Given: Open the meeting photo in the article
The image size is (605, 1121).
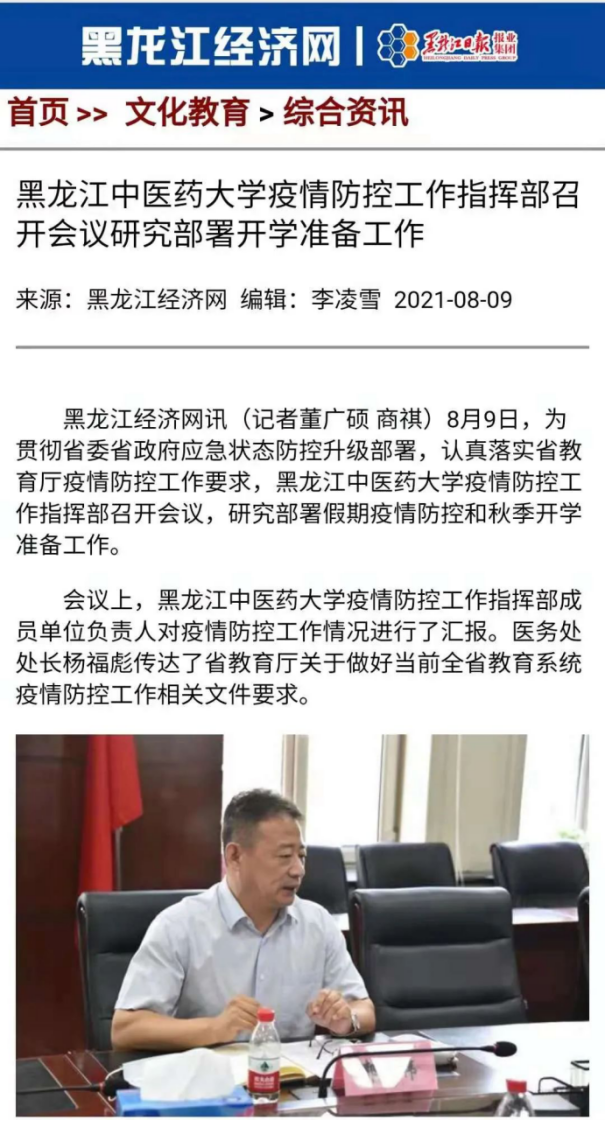Looking at the screenshot, I should 302,925.
